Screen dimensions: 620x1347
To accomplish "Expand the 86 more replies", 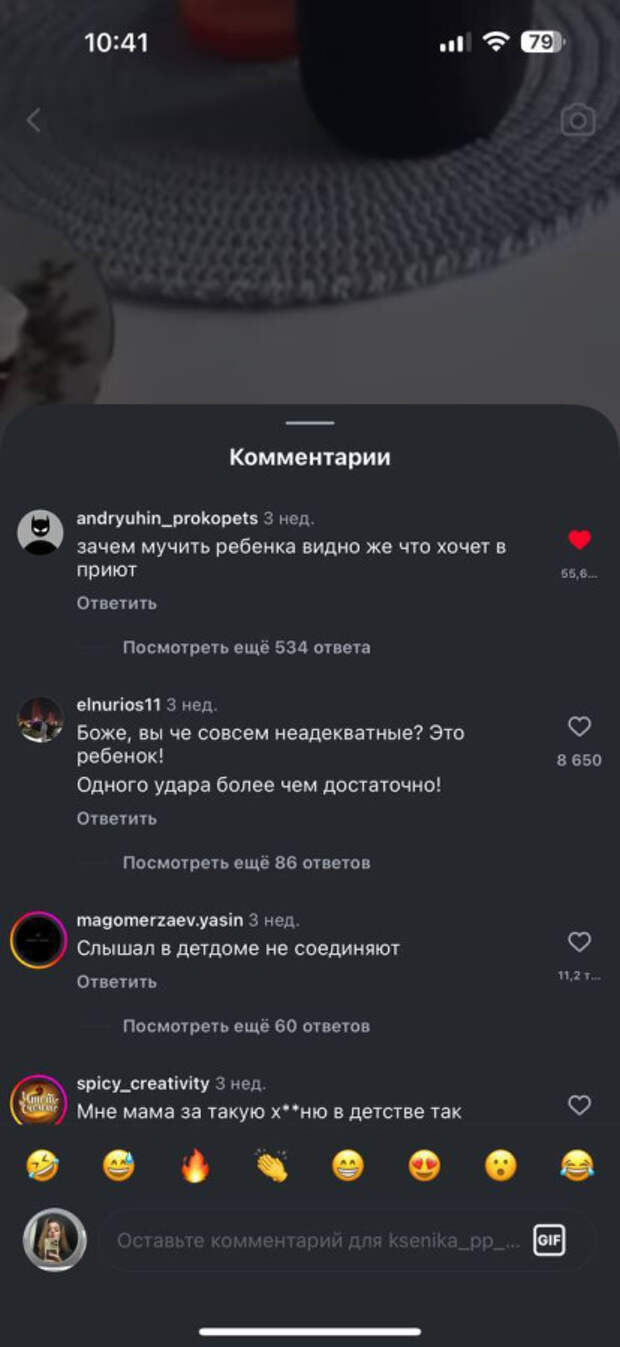I will pyautogui.click(x=246, y=862).
